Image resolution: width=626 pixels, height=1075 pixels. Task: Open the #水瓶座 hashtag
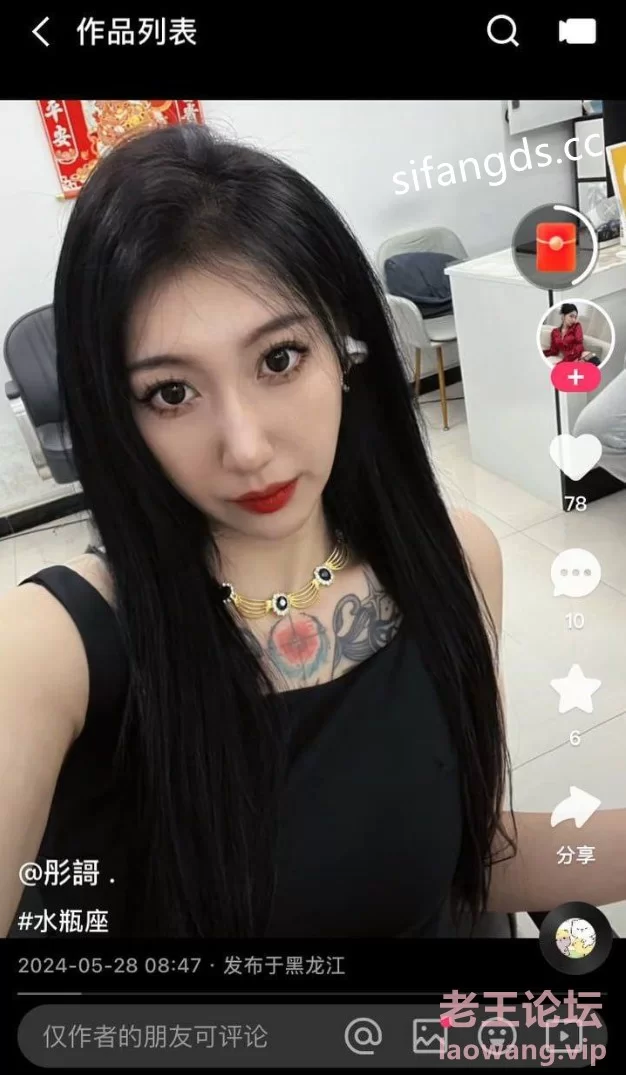63,921
